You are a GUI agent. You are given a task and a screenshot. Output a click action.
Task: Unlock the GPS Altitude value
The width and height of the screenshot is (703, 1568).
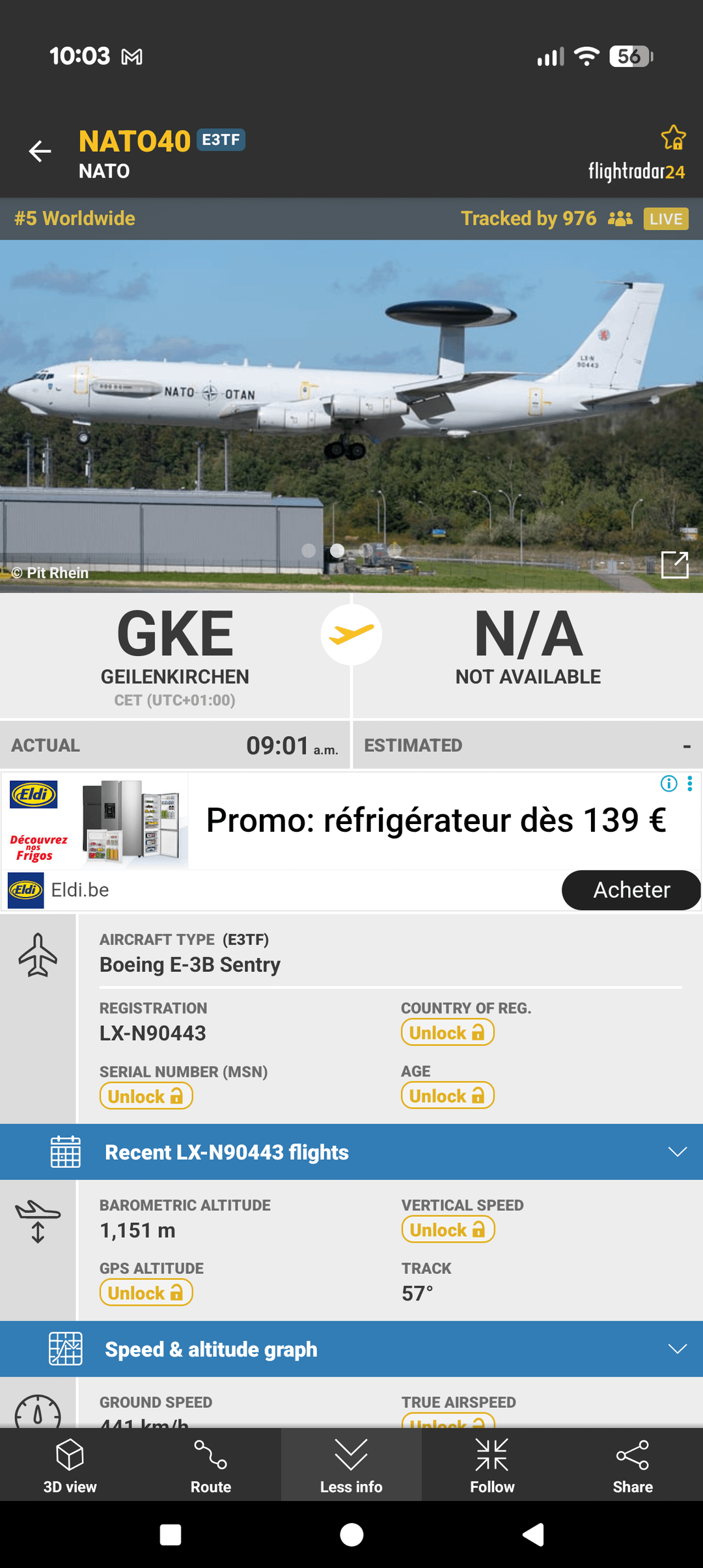146,1293
